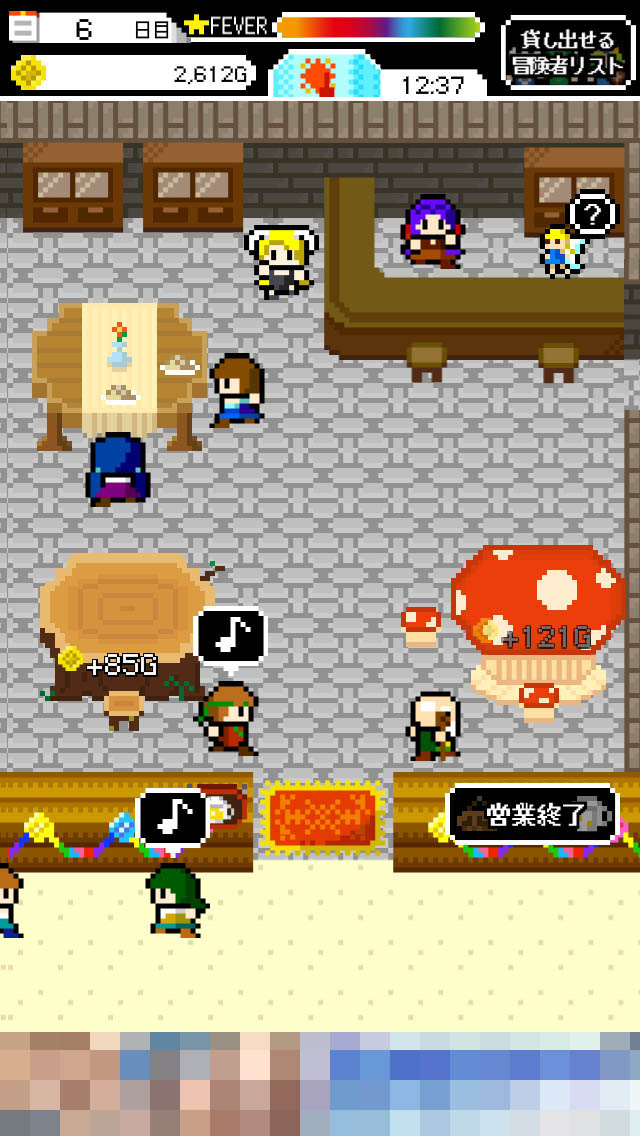Collect the +121G coins at mushroom table
640x1136 pixels.
coord(536,636)
